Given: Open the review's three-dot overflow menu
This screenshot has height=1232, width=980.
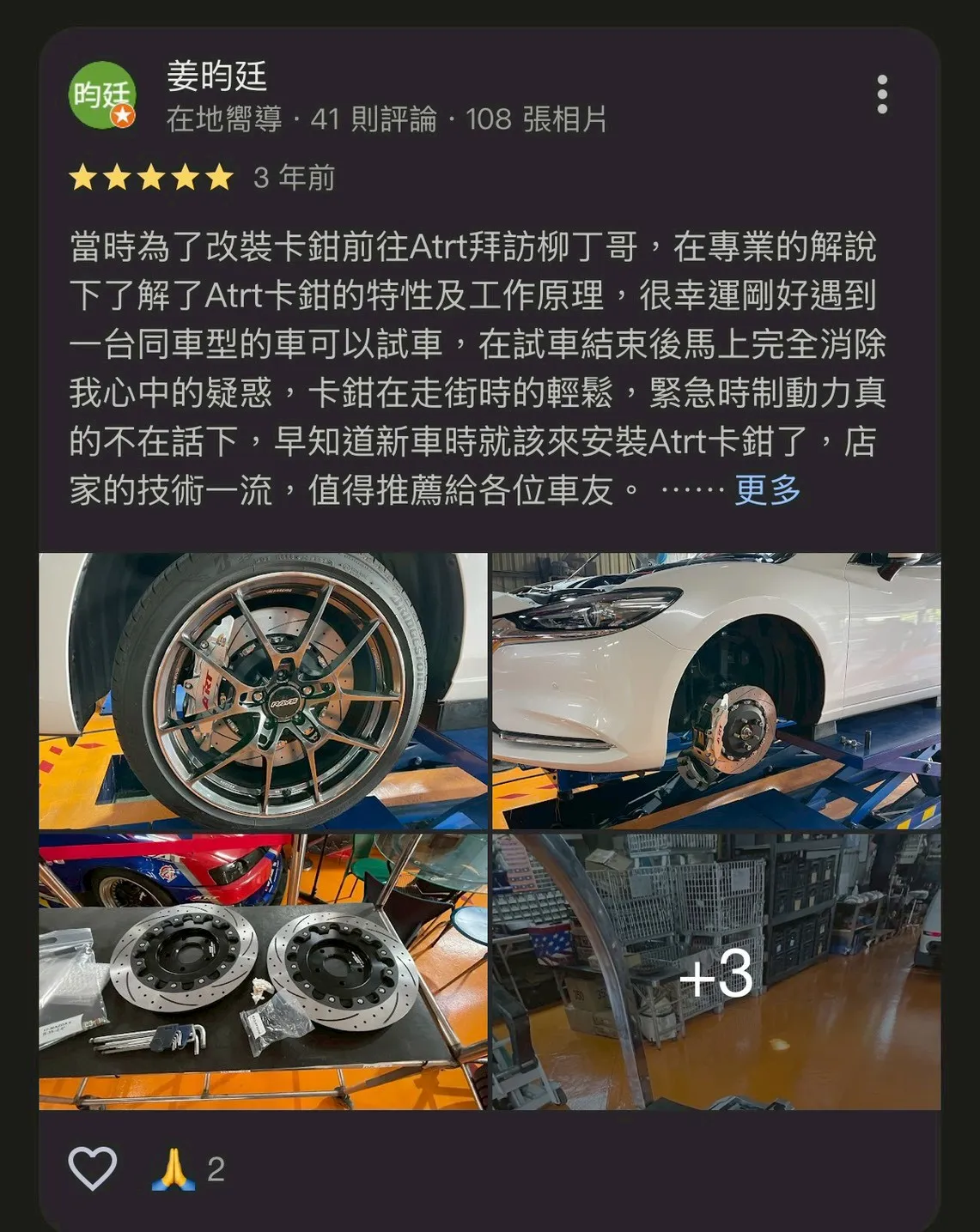Looking at the screenshot, I should pyautogui.click(x=881, y=94).
